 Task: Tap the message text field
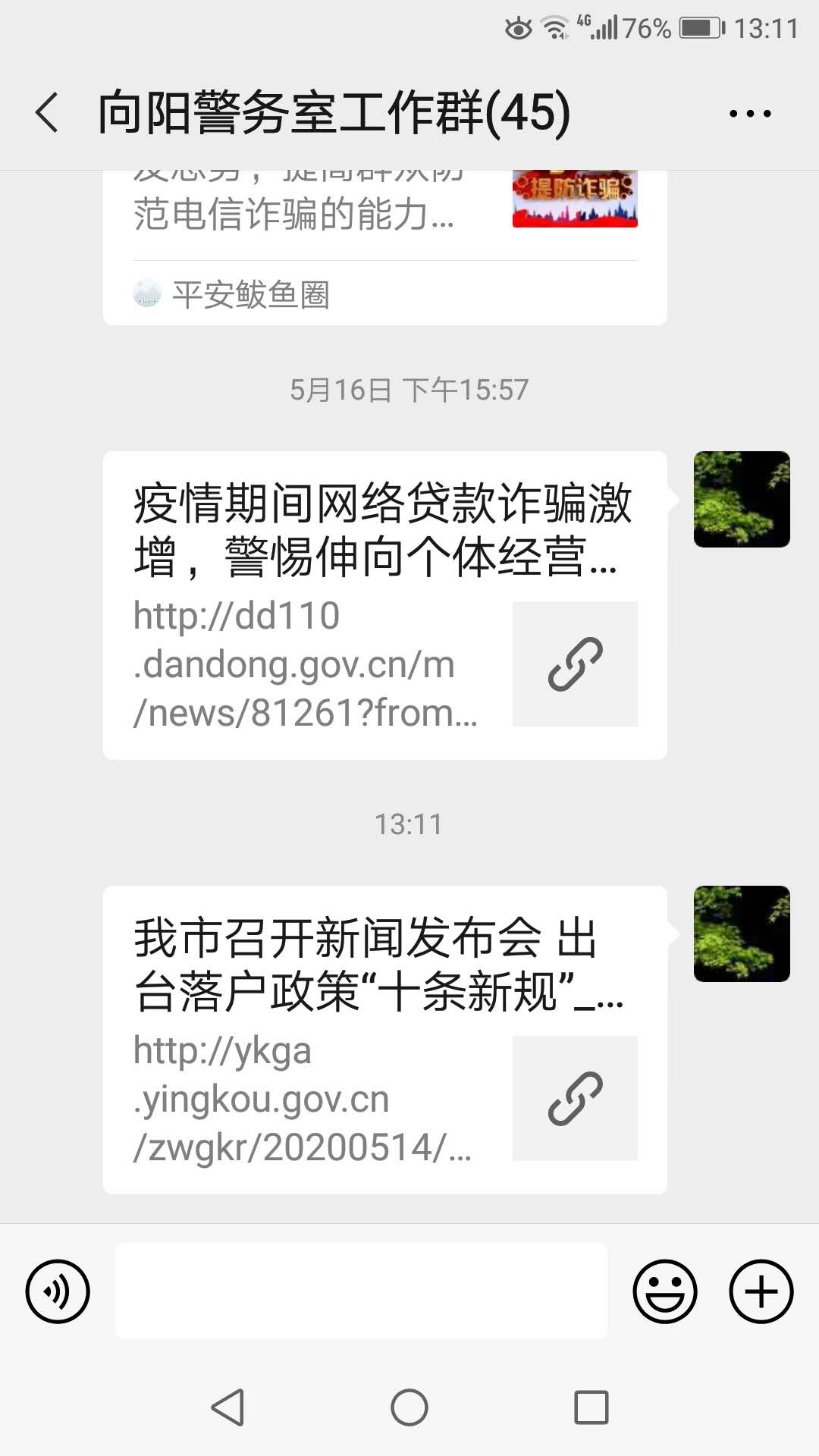(x=361, y=1291)
